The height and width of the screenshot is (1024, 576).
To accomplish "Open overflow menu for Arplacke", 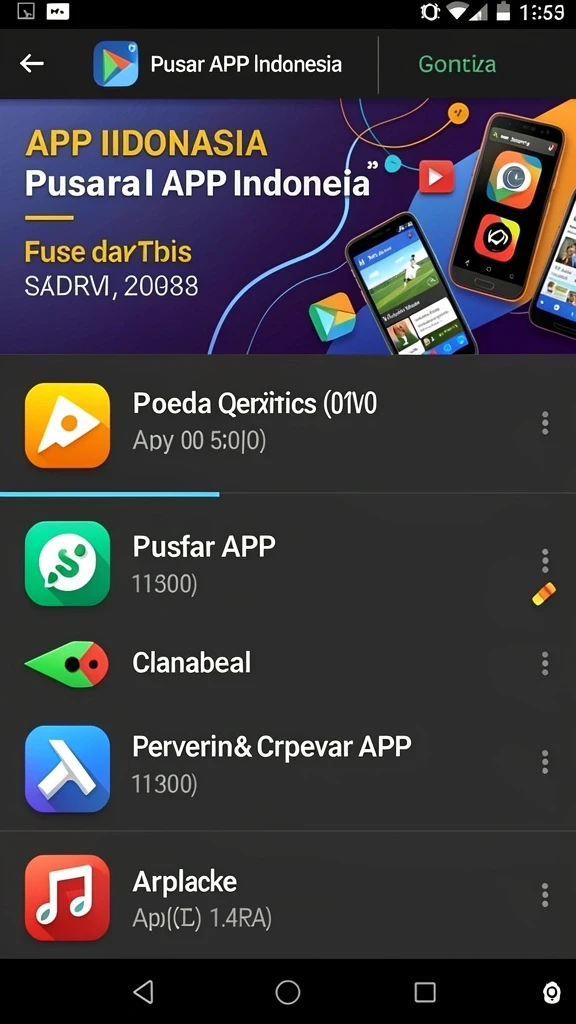I will coord(545,895).
